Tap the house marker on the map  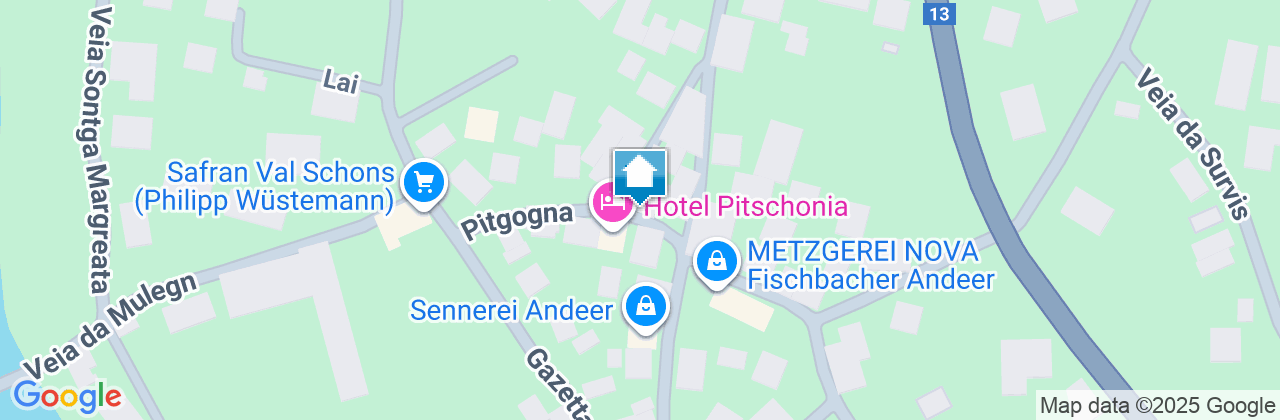coord(640,175)
